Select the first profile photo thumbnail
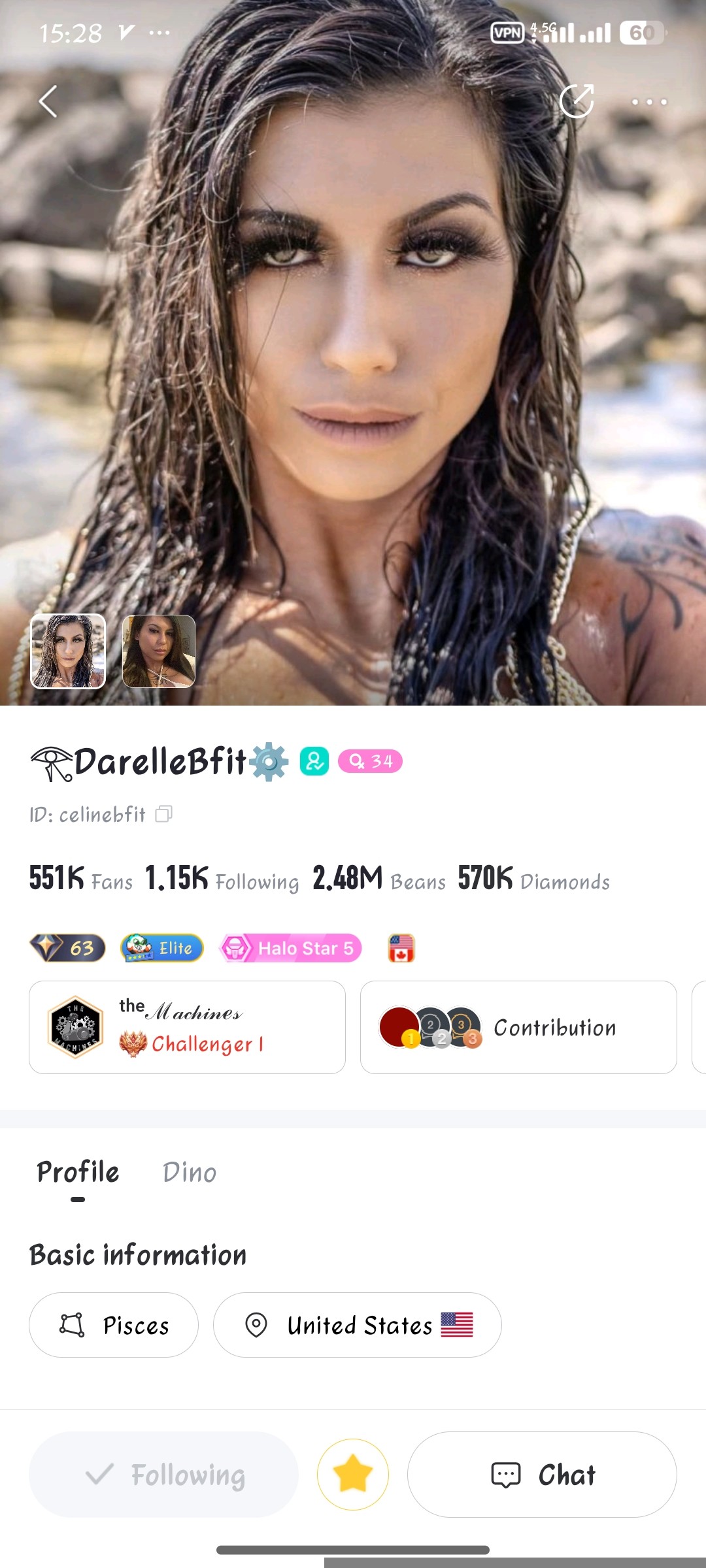 click(68, 651)
